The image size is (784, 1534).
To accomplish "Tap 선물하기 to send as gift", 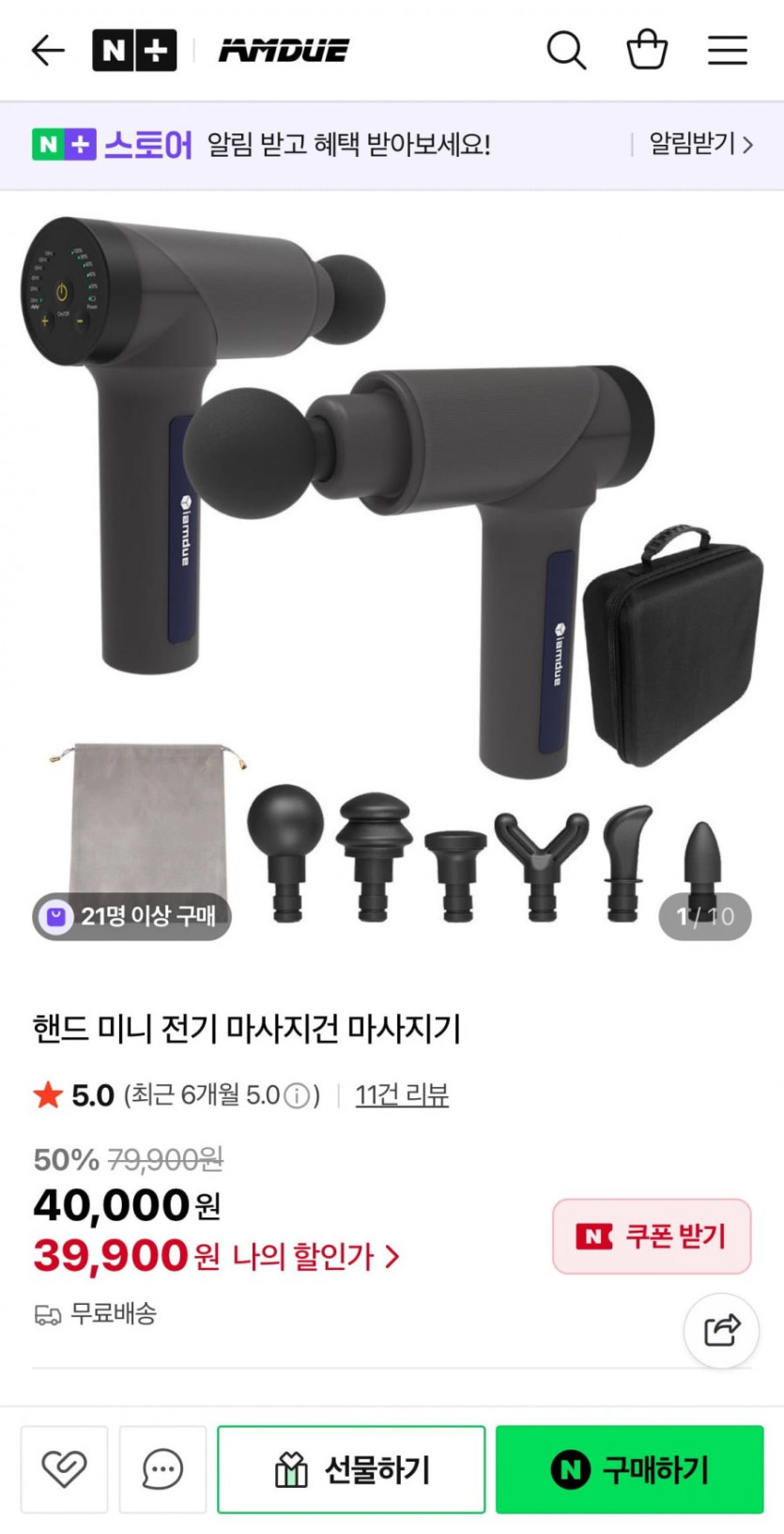I will coord(351,1469).
